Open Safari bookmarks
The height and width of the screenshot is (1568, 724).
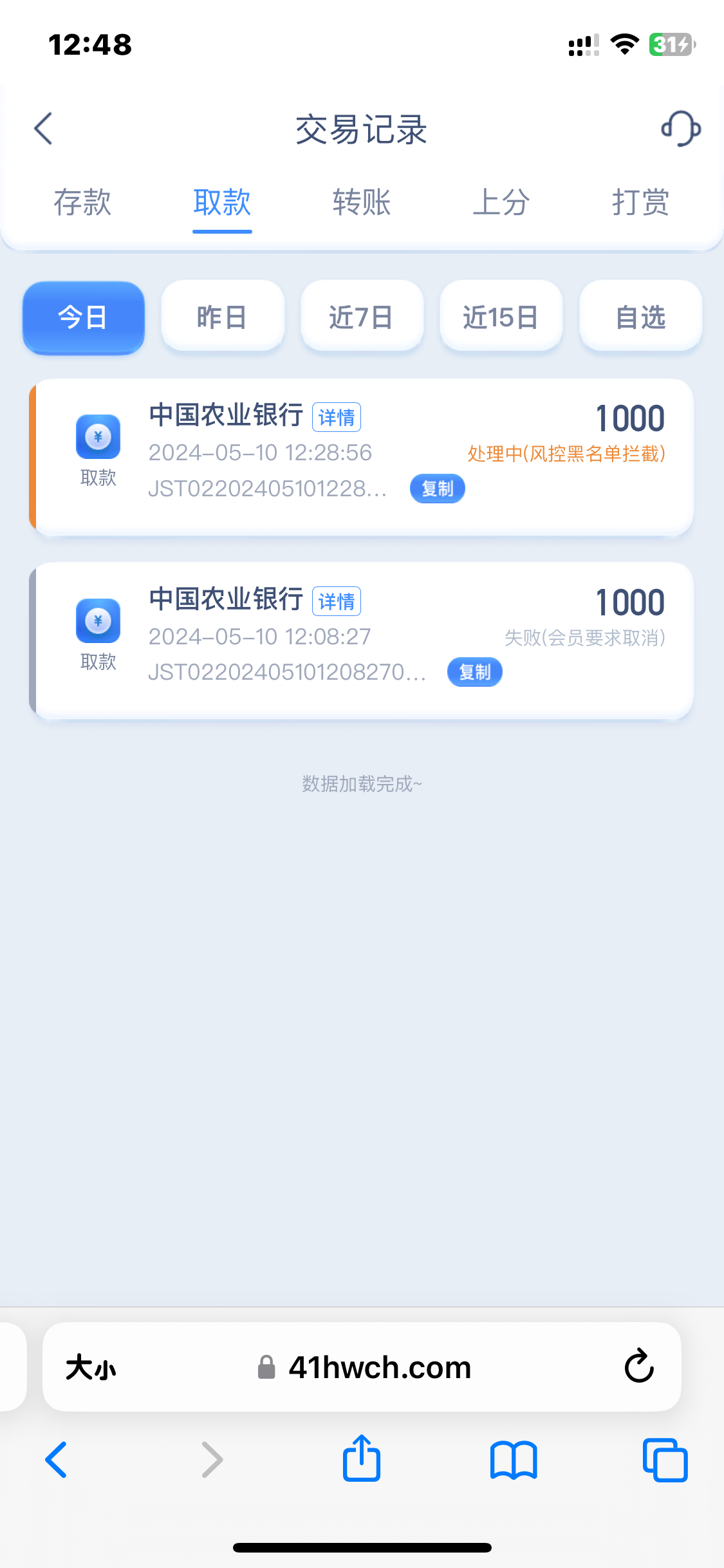(513, 1459)
